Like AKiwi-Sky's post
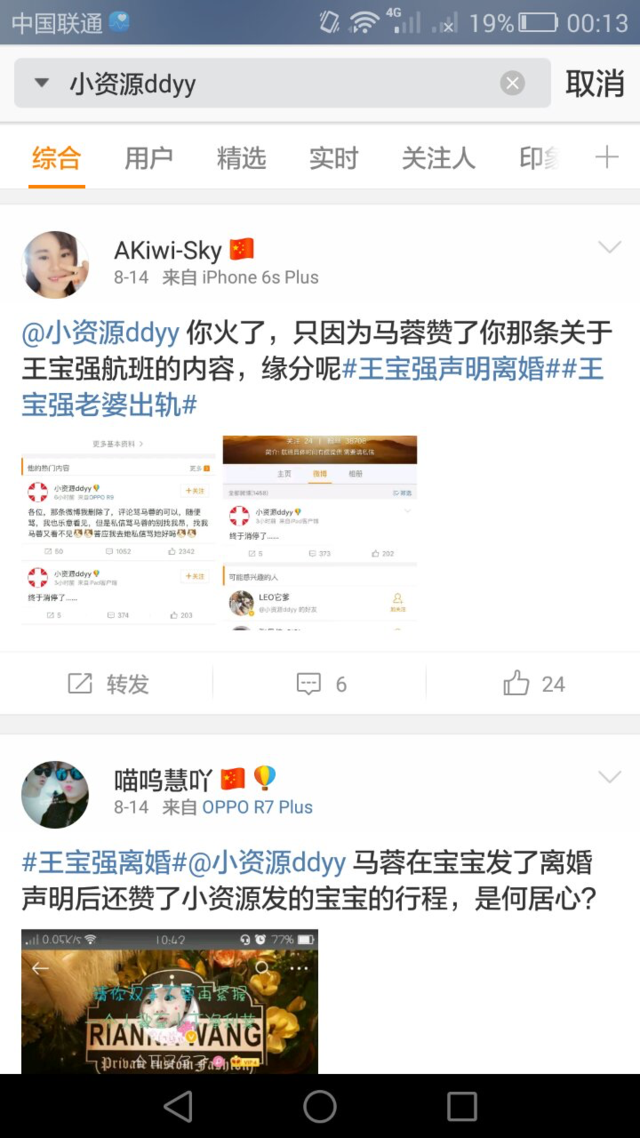 (x=534, y=684)
